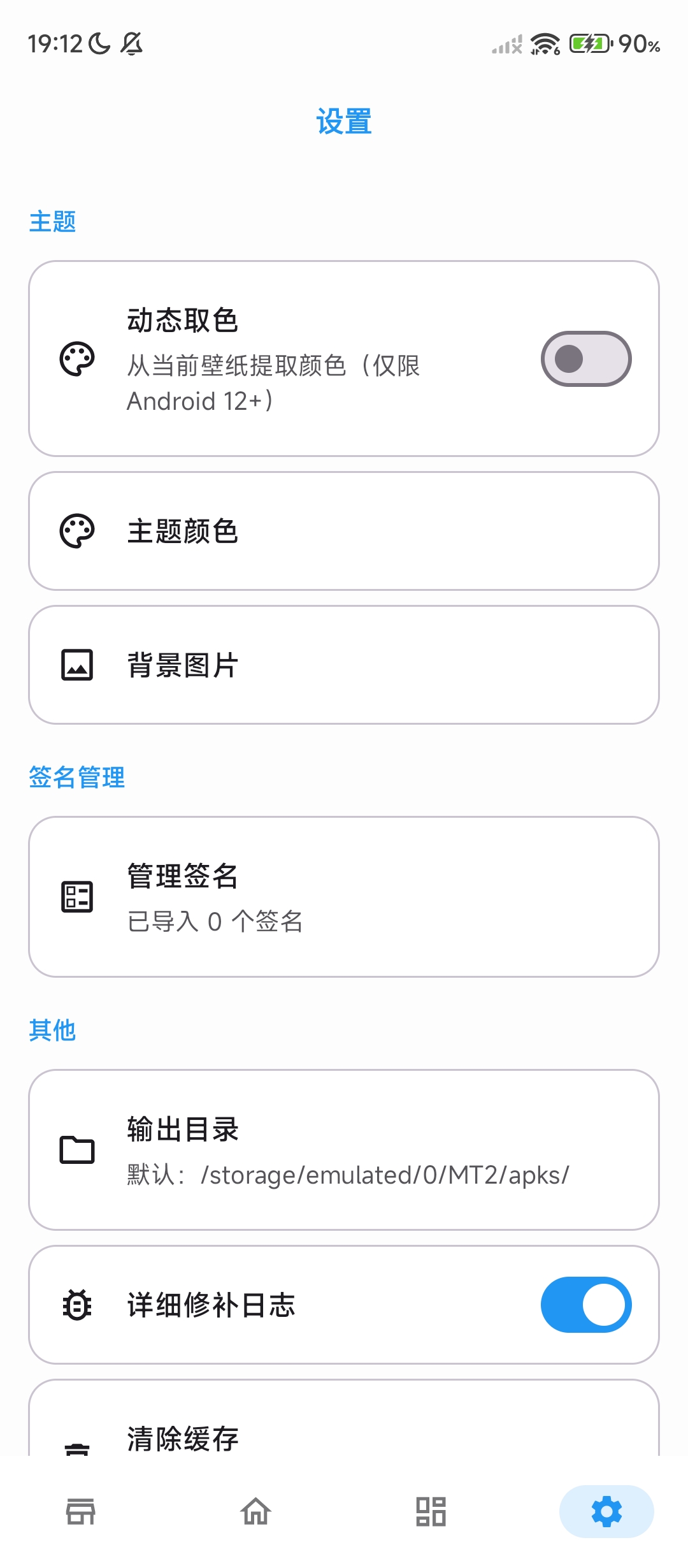Open 管理签名 to manage signatures
The height and width of the screenshot is (1568, 688).
tap(344, 895)
